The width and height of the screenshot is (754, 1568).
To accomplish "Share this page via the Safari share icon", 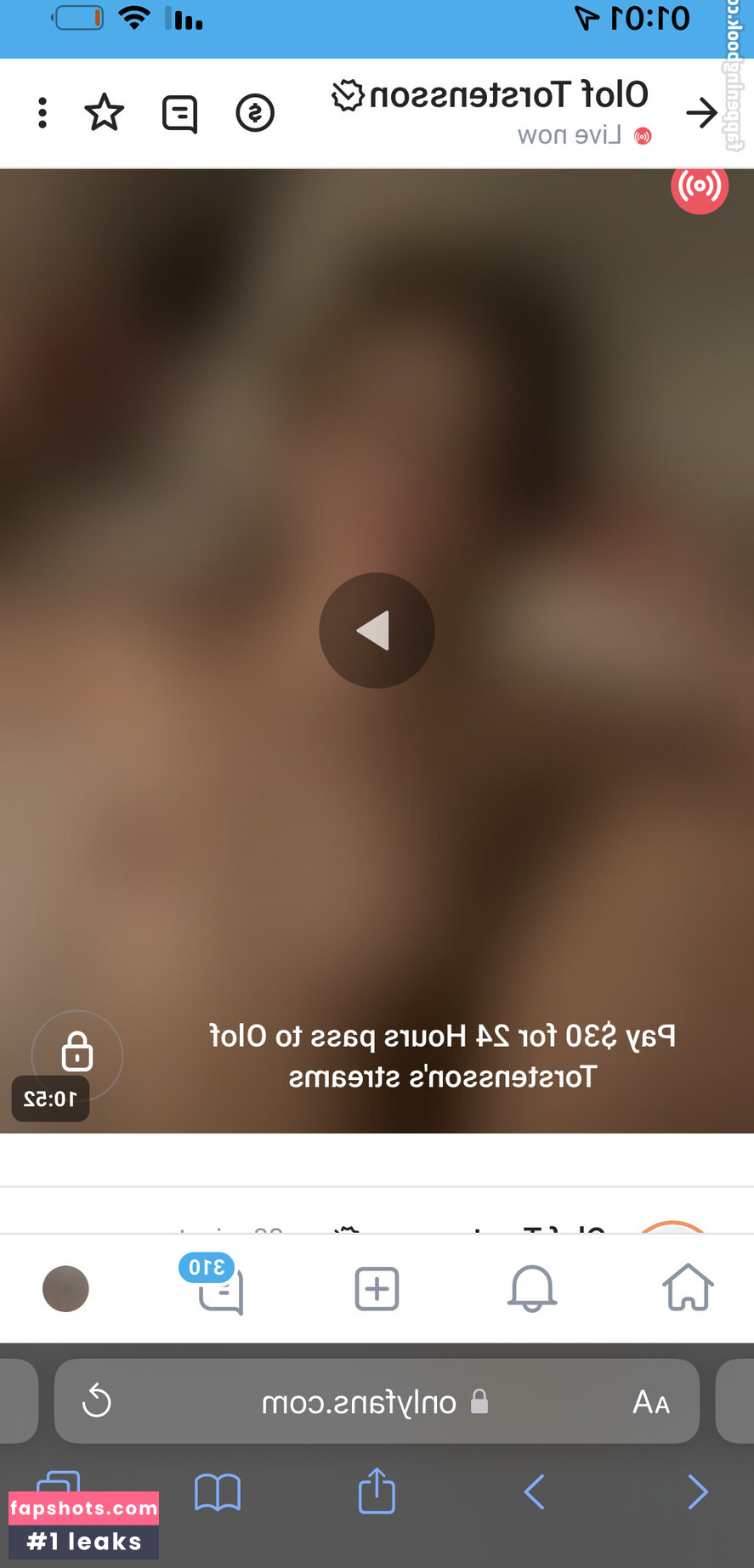I will pos(377,1491).
